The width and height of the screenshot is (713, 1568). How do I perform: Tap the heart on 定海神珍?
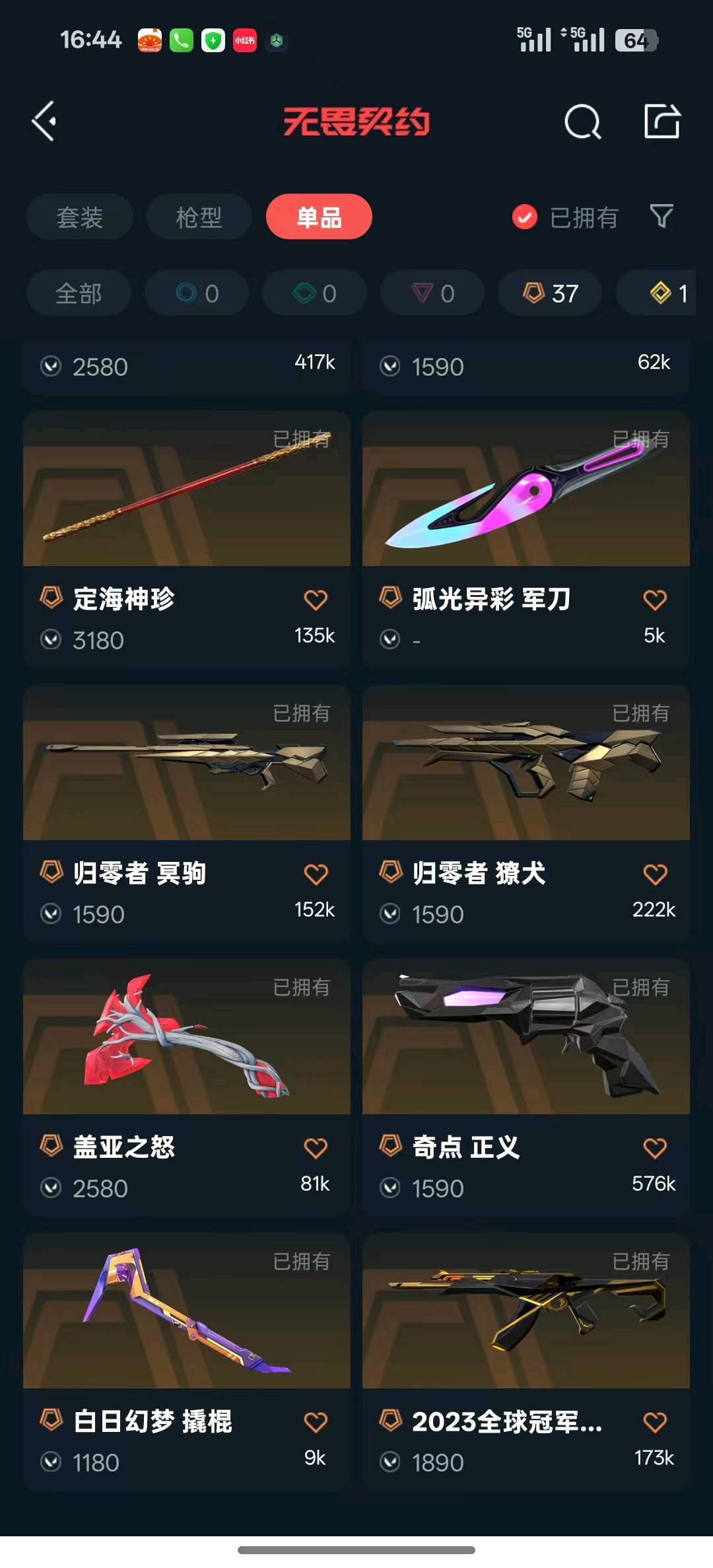tap(316, 600)
